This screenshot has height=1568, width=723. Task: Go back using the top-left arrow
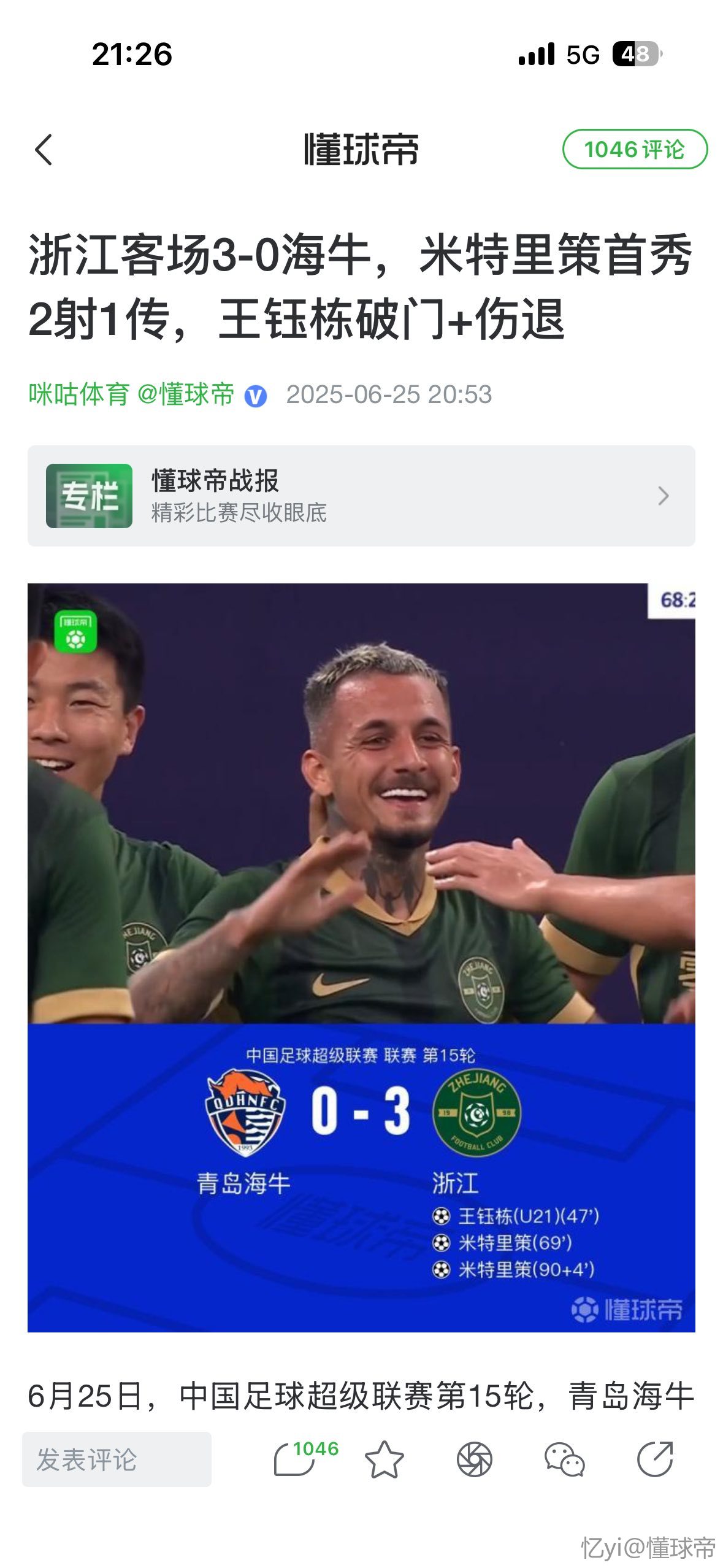click(x=44, y=150)
